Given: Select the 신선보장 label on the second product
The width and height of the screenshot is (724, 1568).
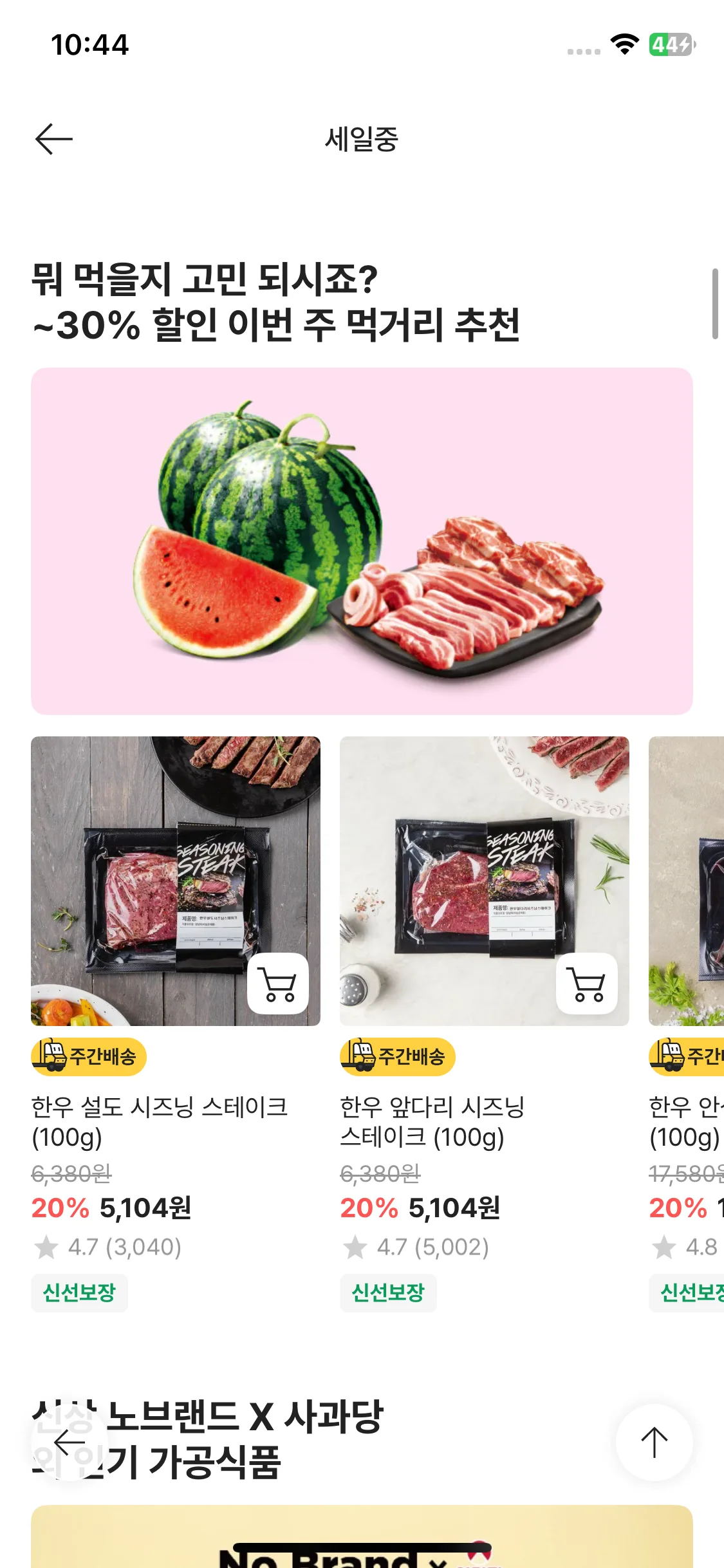Looking at the screenshot, I should (x=388, y=1293).
